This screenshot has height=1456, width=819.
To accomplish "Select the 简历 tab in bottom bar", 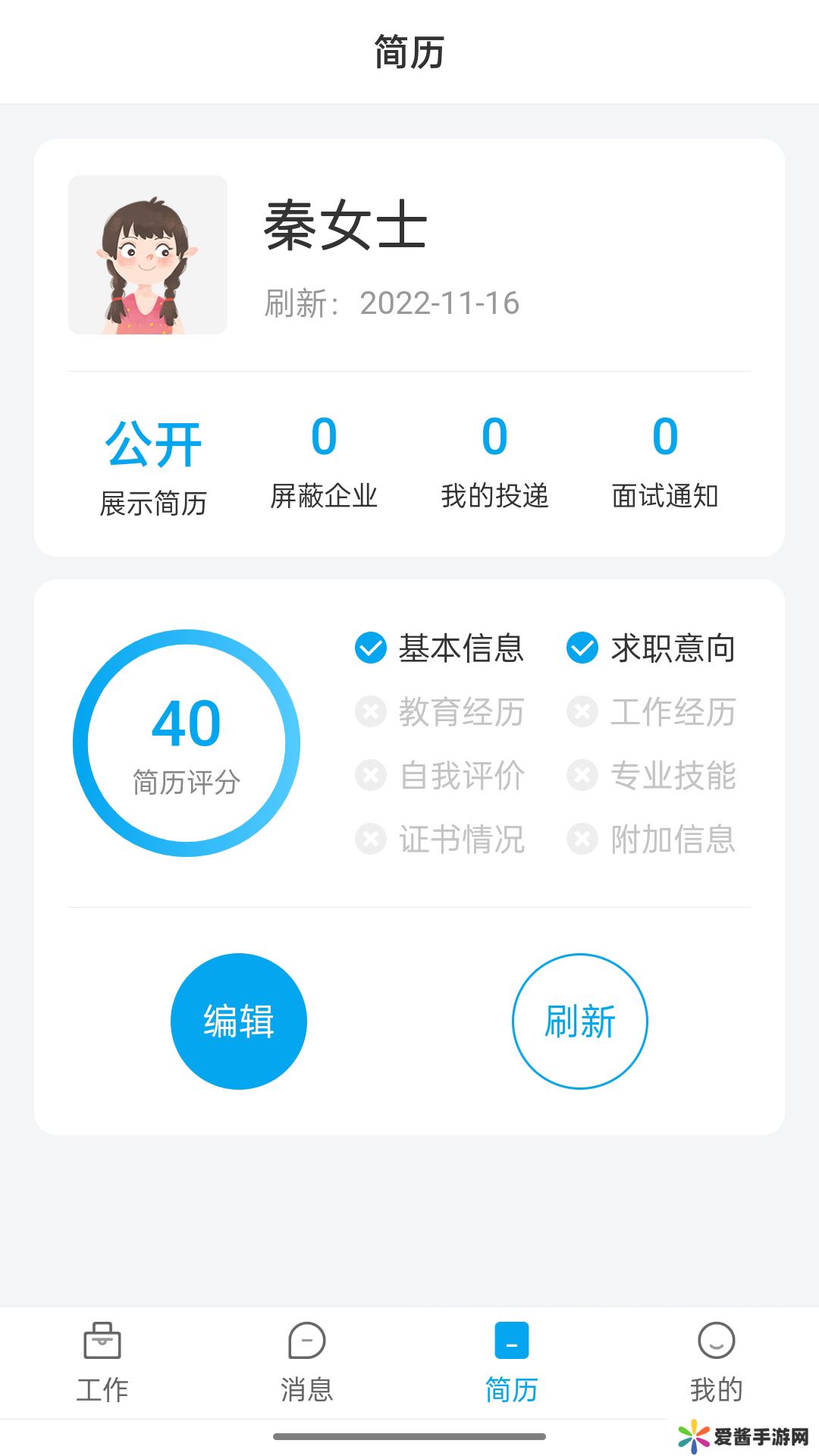I will tap(512, 1362).
